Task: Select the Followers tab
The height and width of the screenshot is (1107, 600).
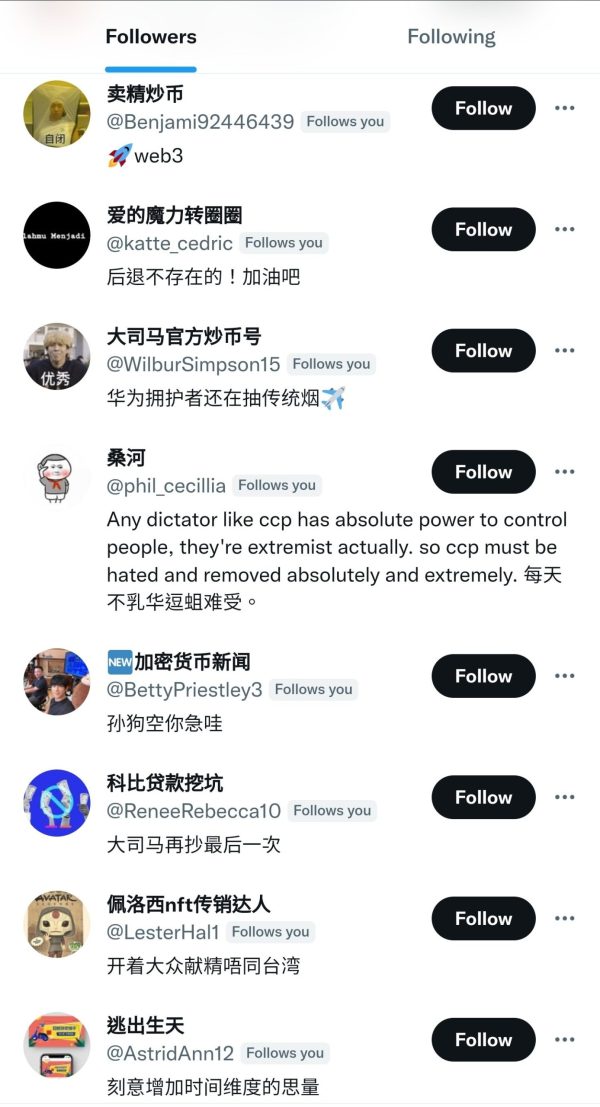Action: point(151,37)
